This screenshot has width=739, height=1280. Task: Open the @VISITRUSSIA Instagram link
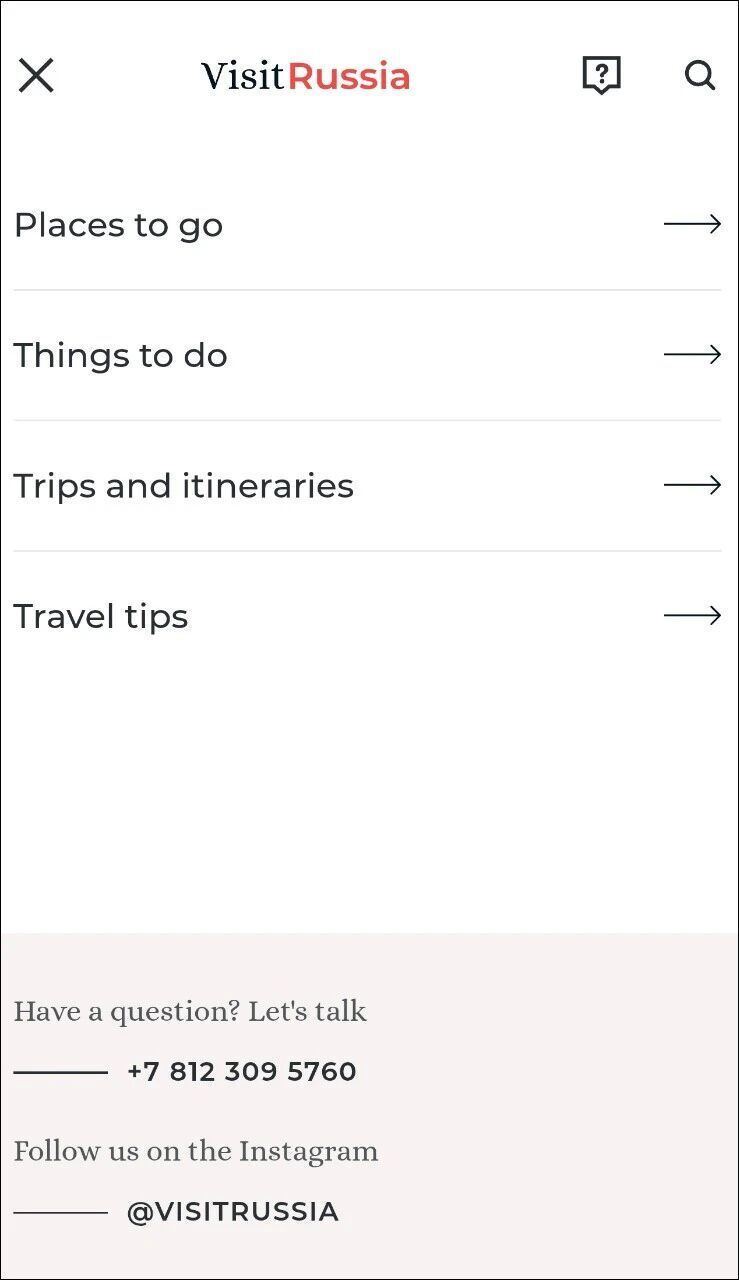pos(233,1212)
